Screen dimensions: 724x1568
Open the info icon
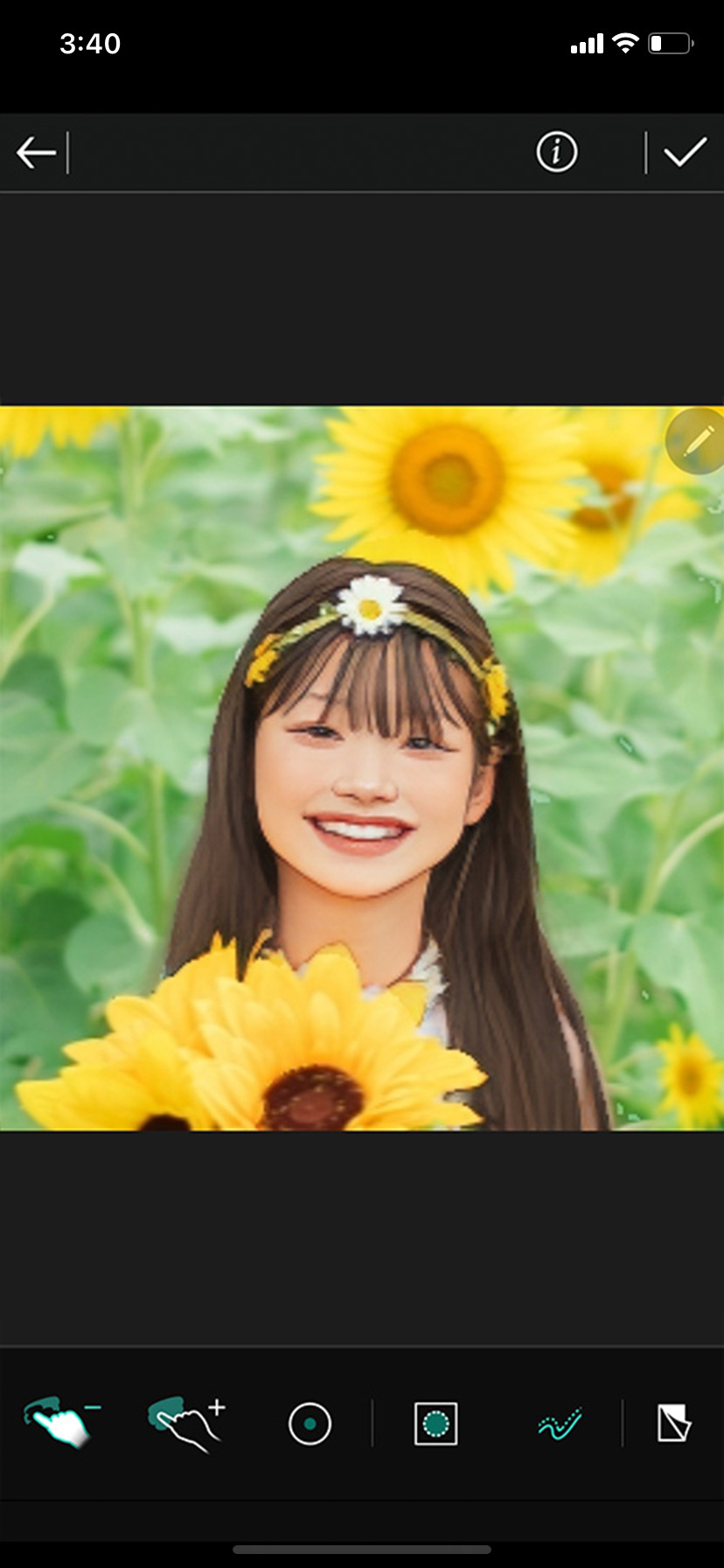pyautogui.click(x=557, y=152)
